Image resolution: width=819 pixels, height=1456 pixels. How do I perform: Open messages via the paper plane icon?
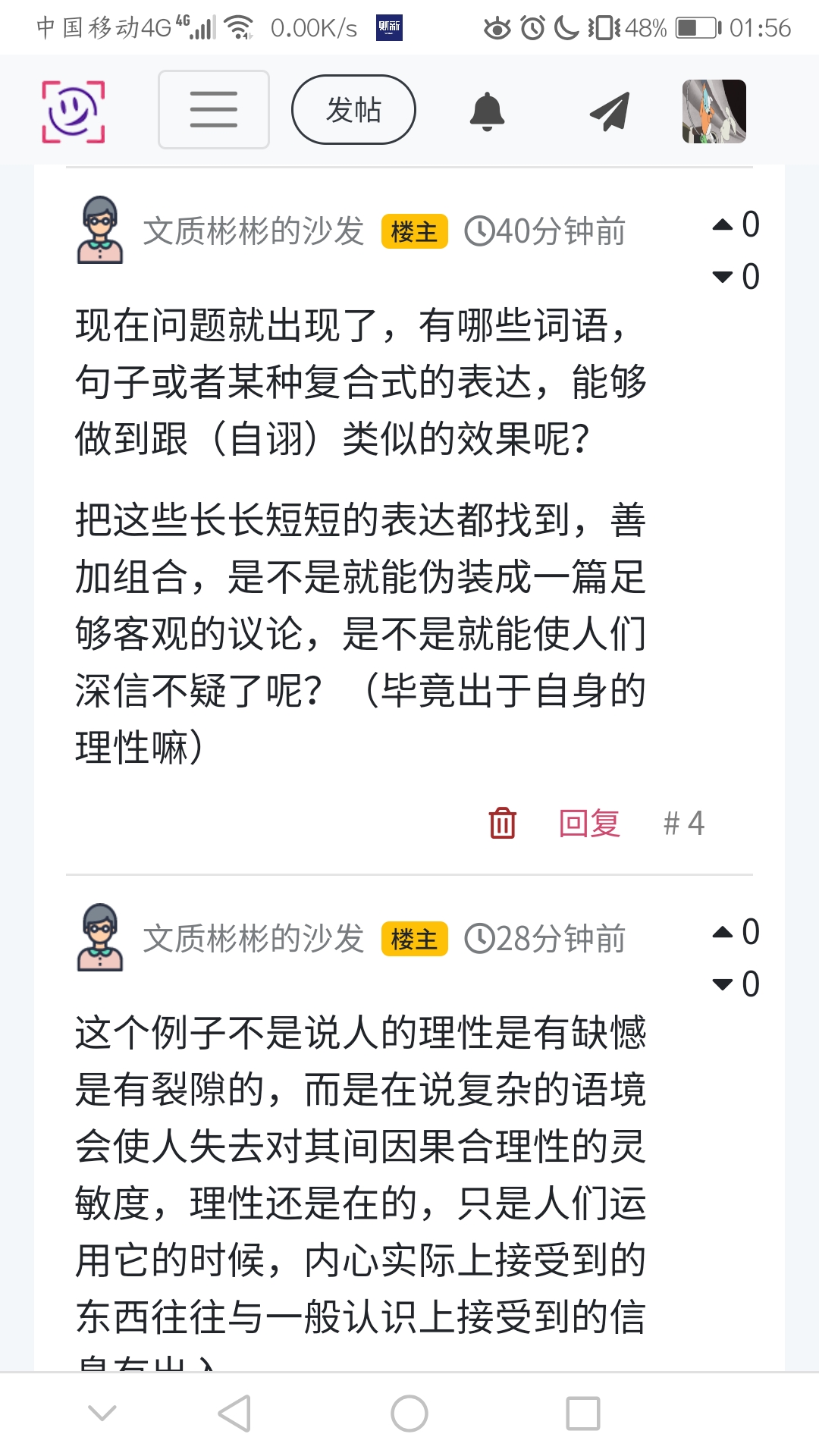point(610,111)
